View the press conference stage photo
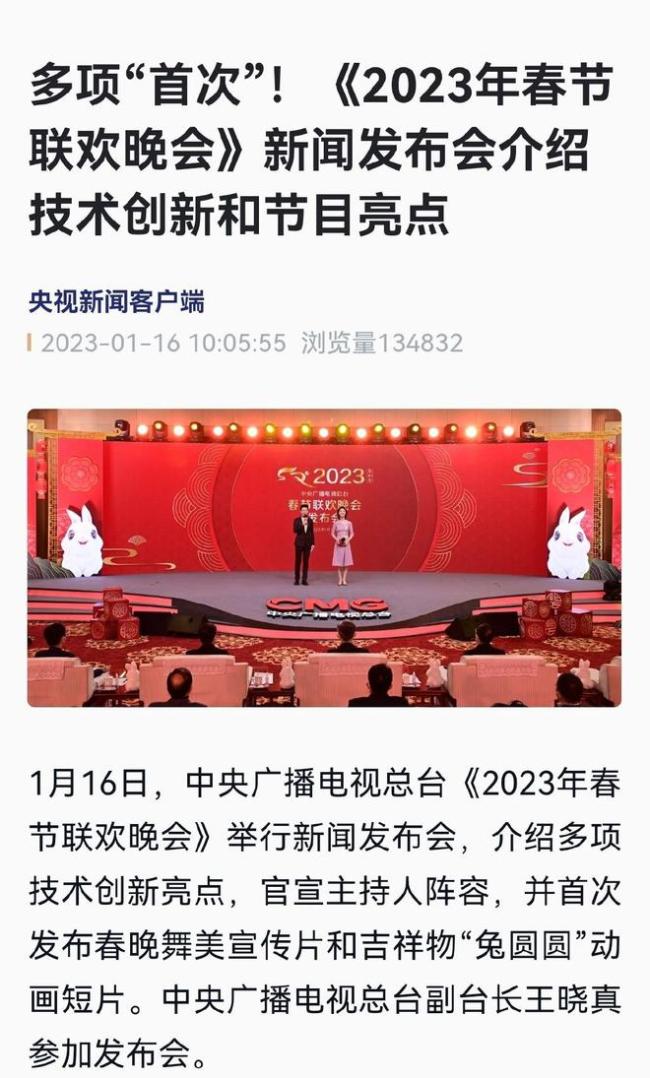The width and height of the screenshot is (650, 1078). click(324, 557)
